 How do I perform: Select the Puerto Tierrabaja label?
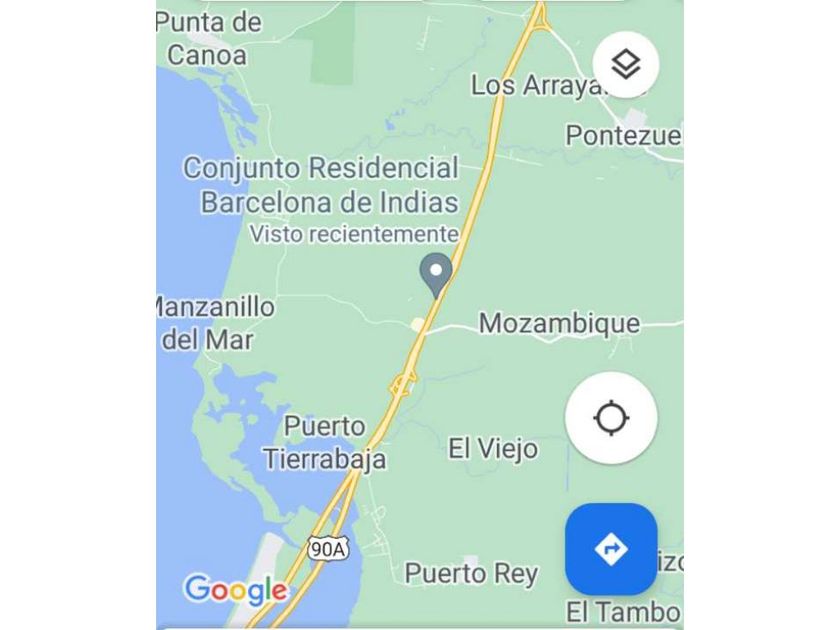[x=325, y=443]
